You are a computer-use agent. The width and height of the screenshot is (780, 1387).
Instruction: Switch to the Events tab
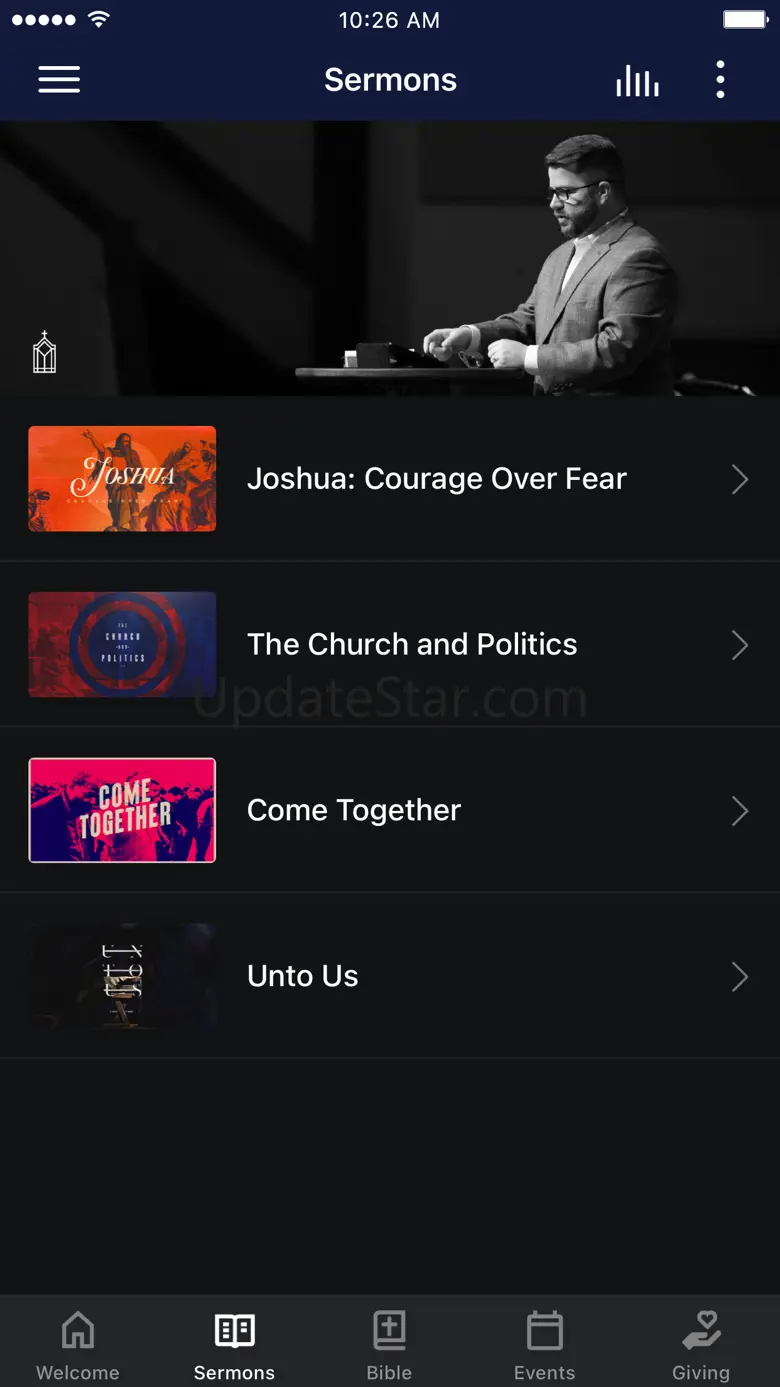(545, 1345)
